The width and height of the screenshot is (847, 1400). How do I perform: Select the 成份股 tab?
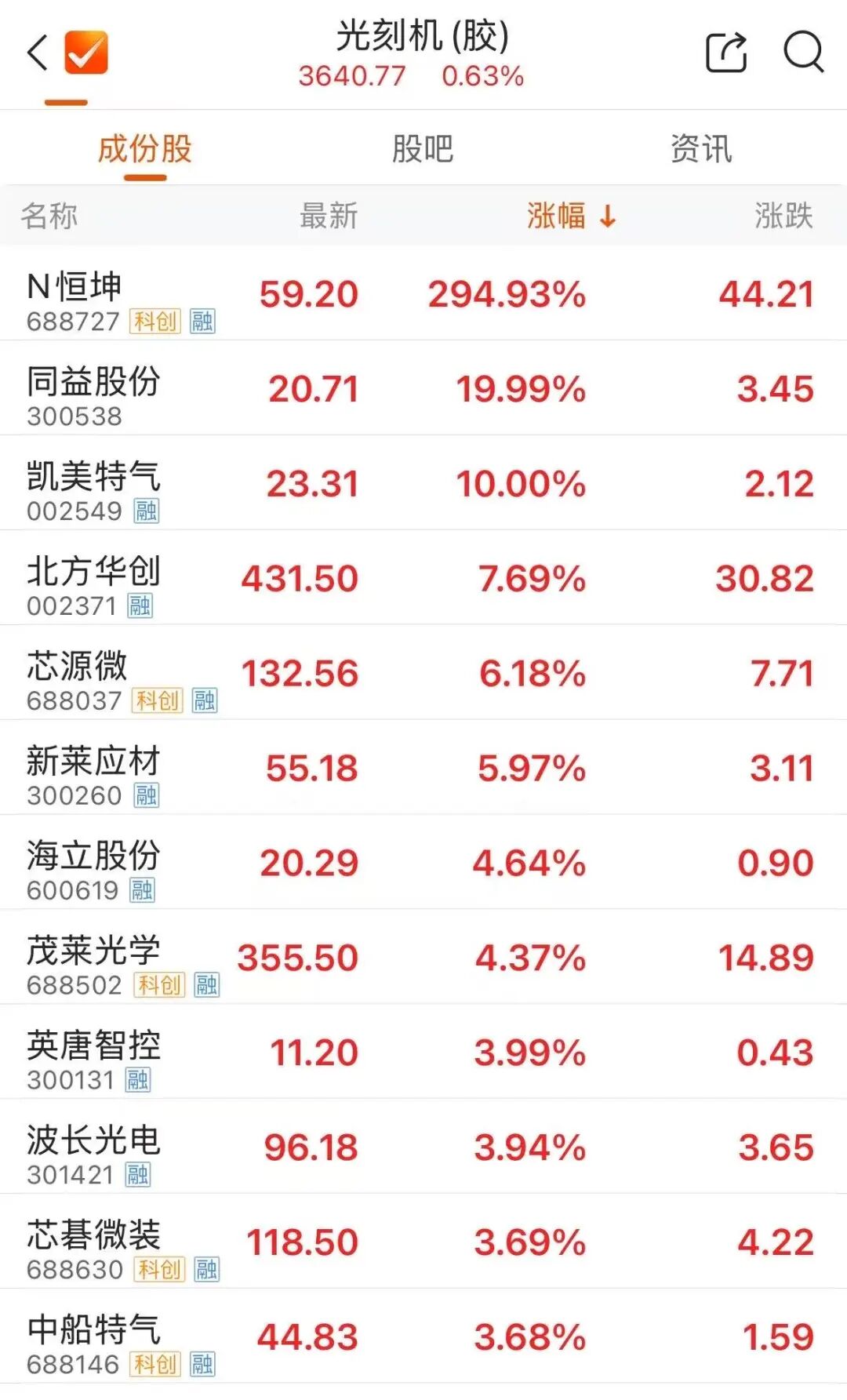pos(145,148)
